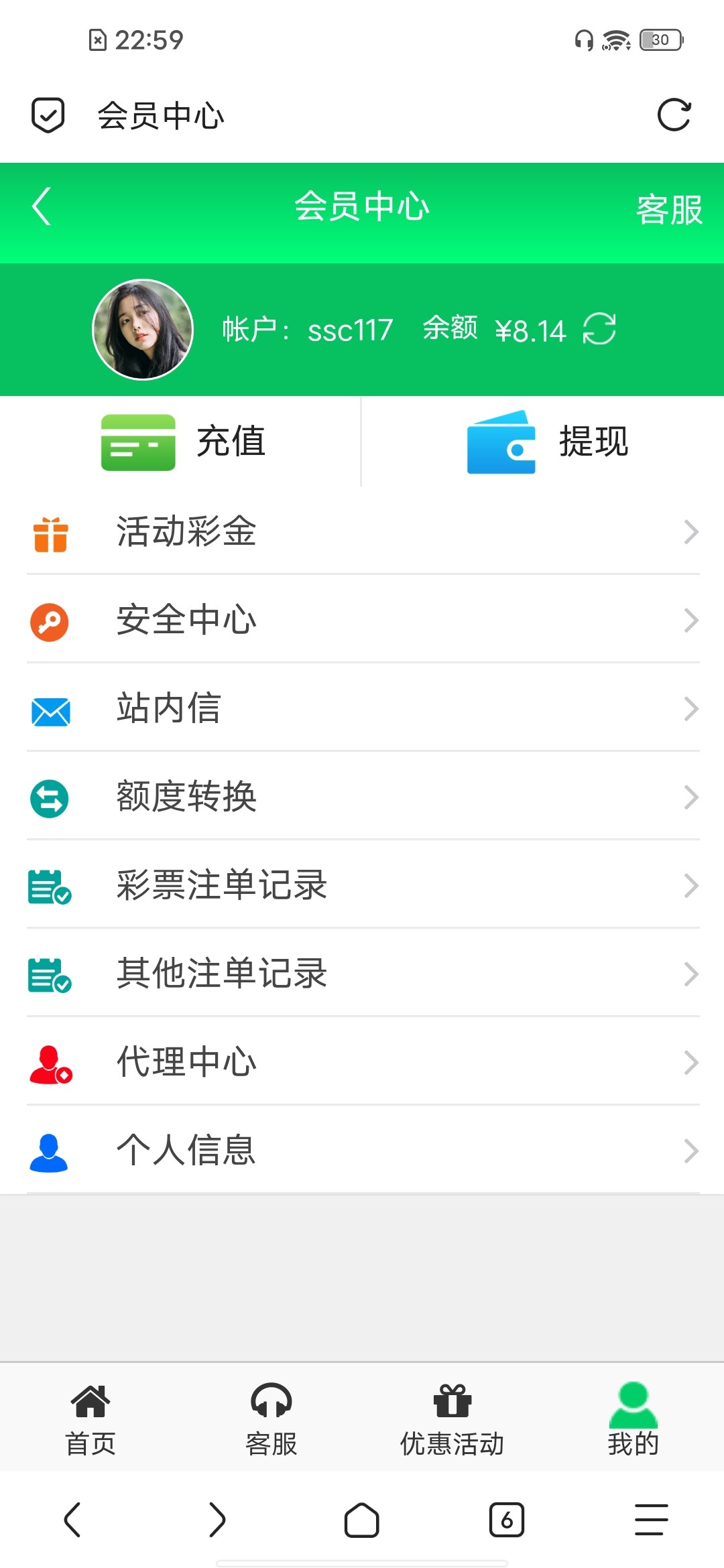Viewport: 724px width, 1568px height.
Task: Open 提现 to withdraw funds
Action: [546, 442]
